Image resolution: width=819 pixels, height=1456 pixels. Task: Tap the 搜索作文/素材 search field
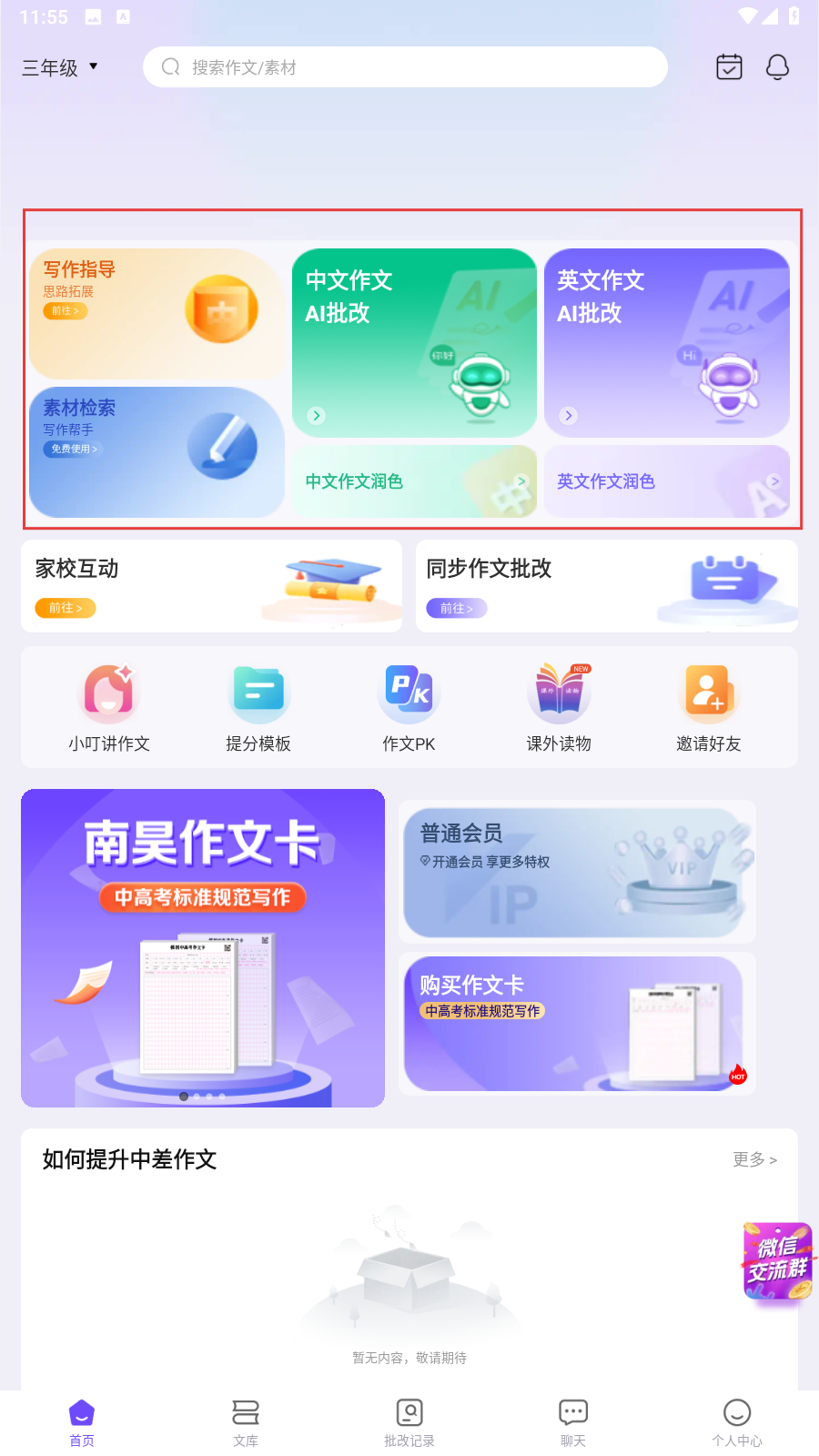coord(405,66)
